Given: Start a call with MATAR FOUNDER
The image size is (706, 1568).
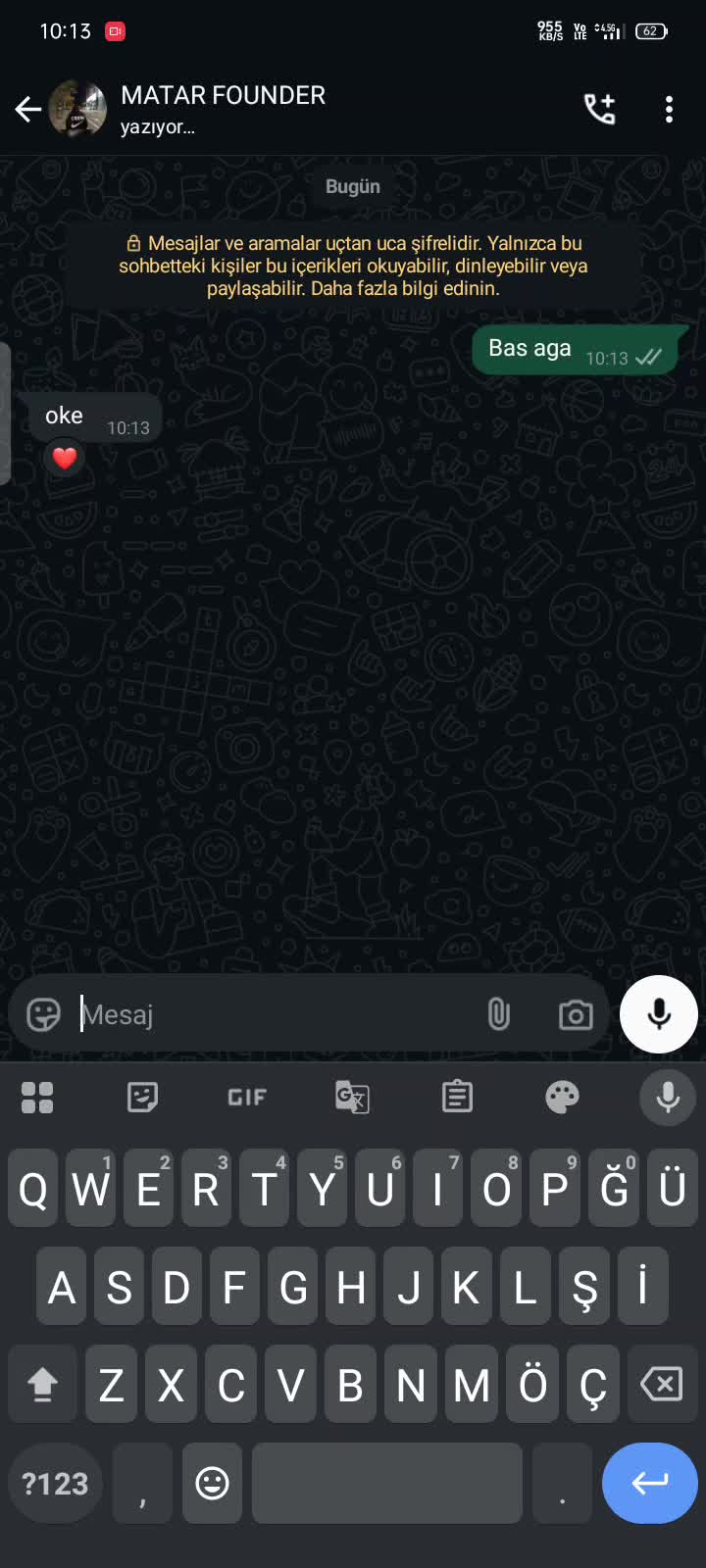Looking at the screenshot, I should (599, 109).
